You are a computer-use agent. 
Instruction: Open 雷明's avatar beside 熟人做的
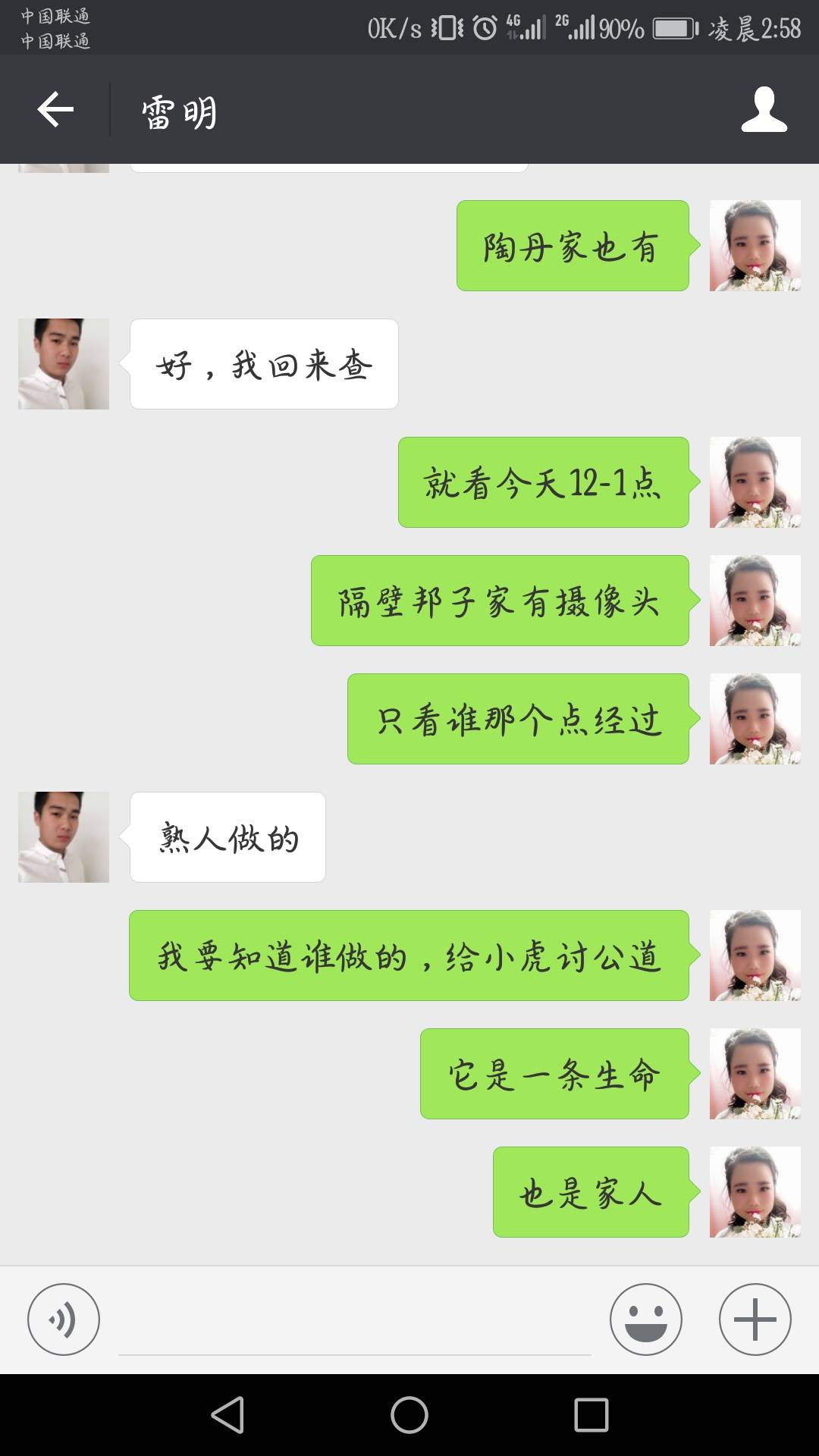pyautogui.click(x=64, y=837)
